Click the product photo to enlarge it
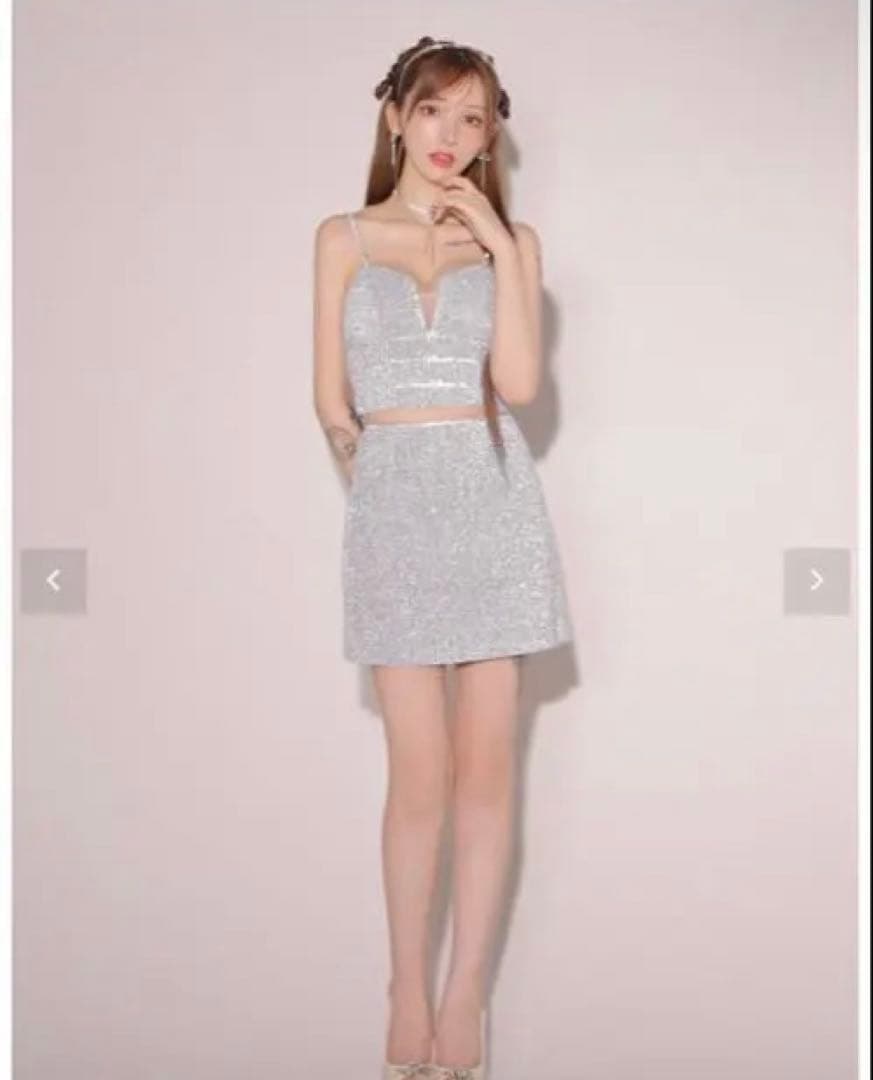 click(x=436, y=540)
